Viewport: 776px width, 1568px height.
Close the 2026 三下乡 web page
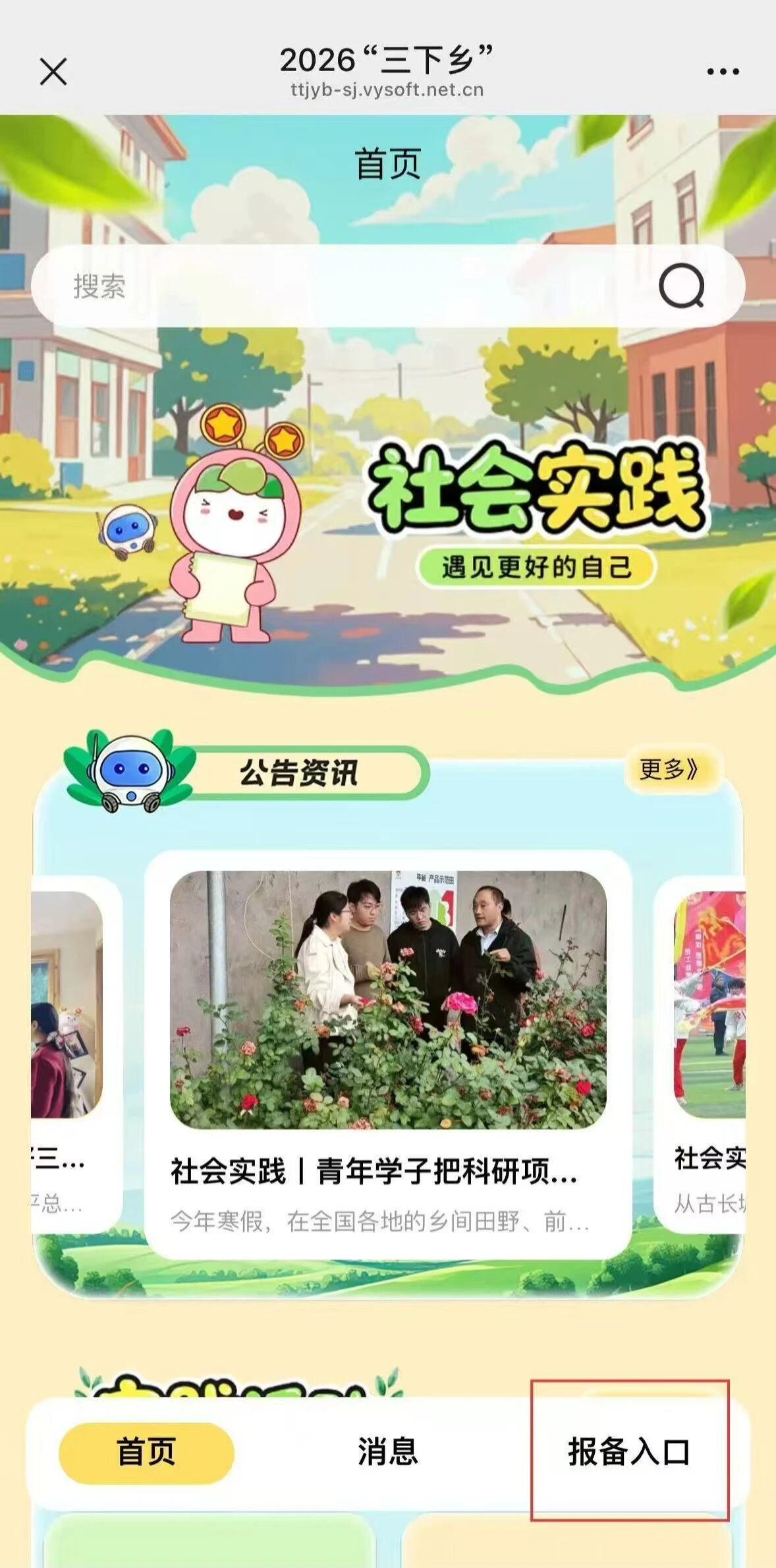pyautogui.click(x=53, y=71)
